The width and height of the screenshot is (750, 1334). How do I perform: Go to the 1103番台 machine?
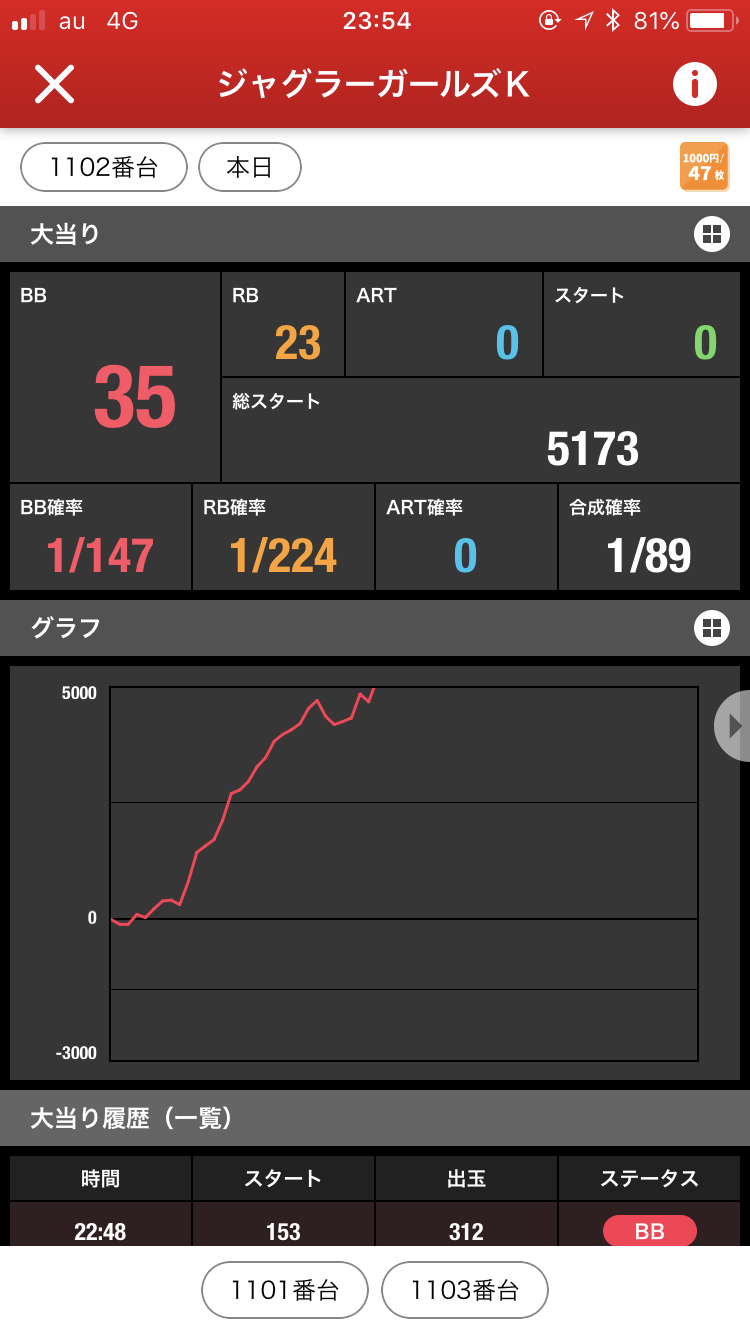coord(465,1290)
